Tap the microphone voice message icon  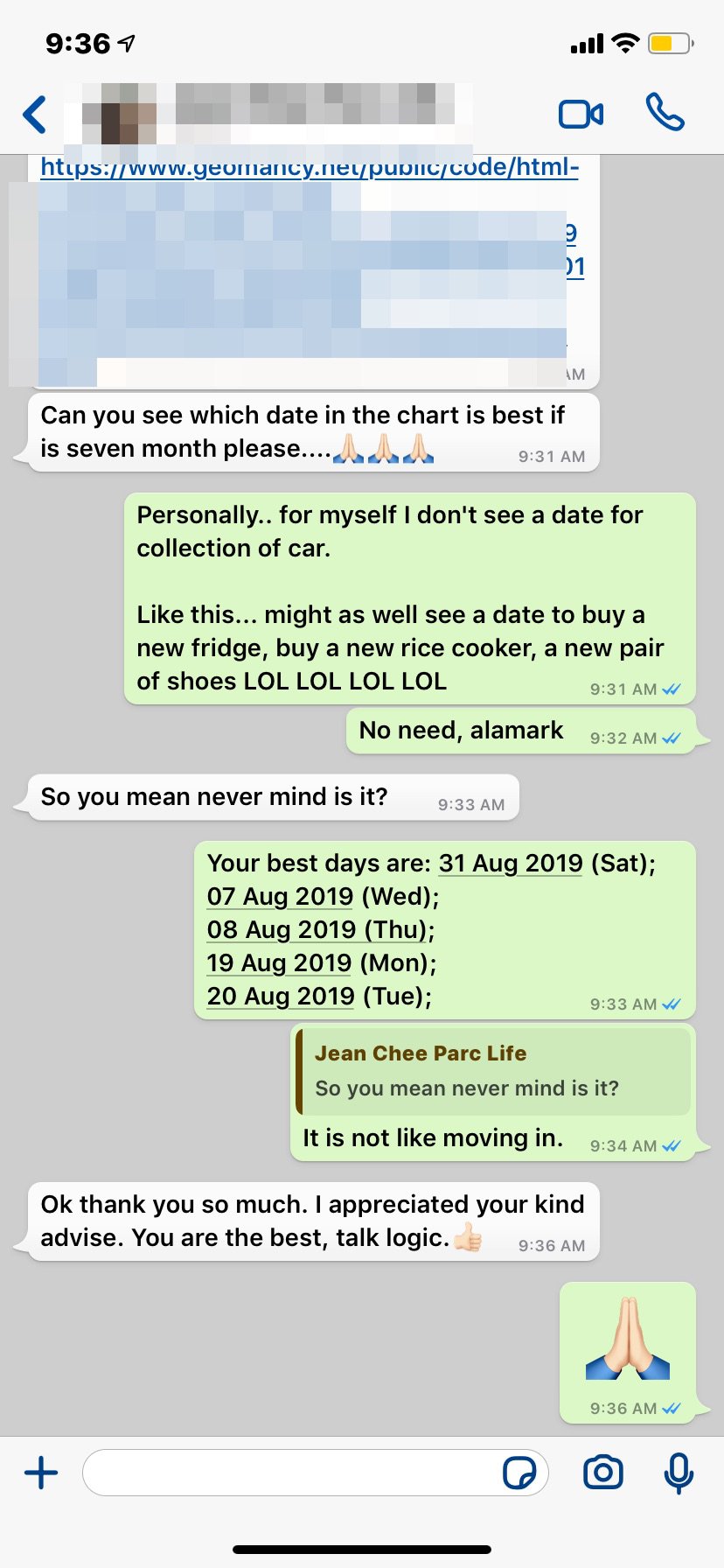pyautogui.click(x=679, y=1473)
